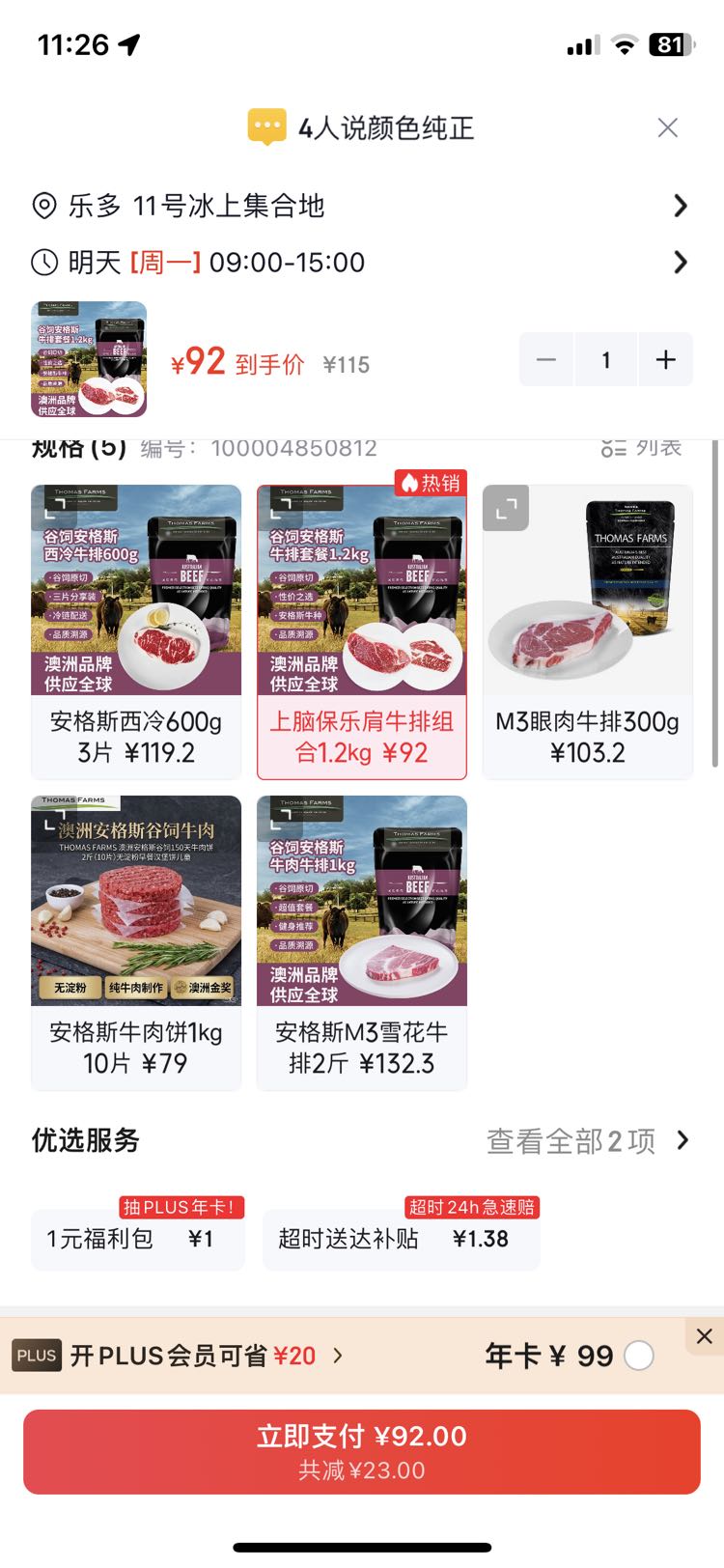Select 安格斯牛肉饼1kg 10片 option

point(136,943)
